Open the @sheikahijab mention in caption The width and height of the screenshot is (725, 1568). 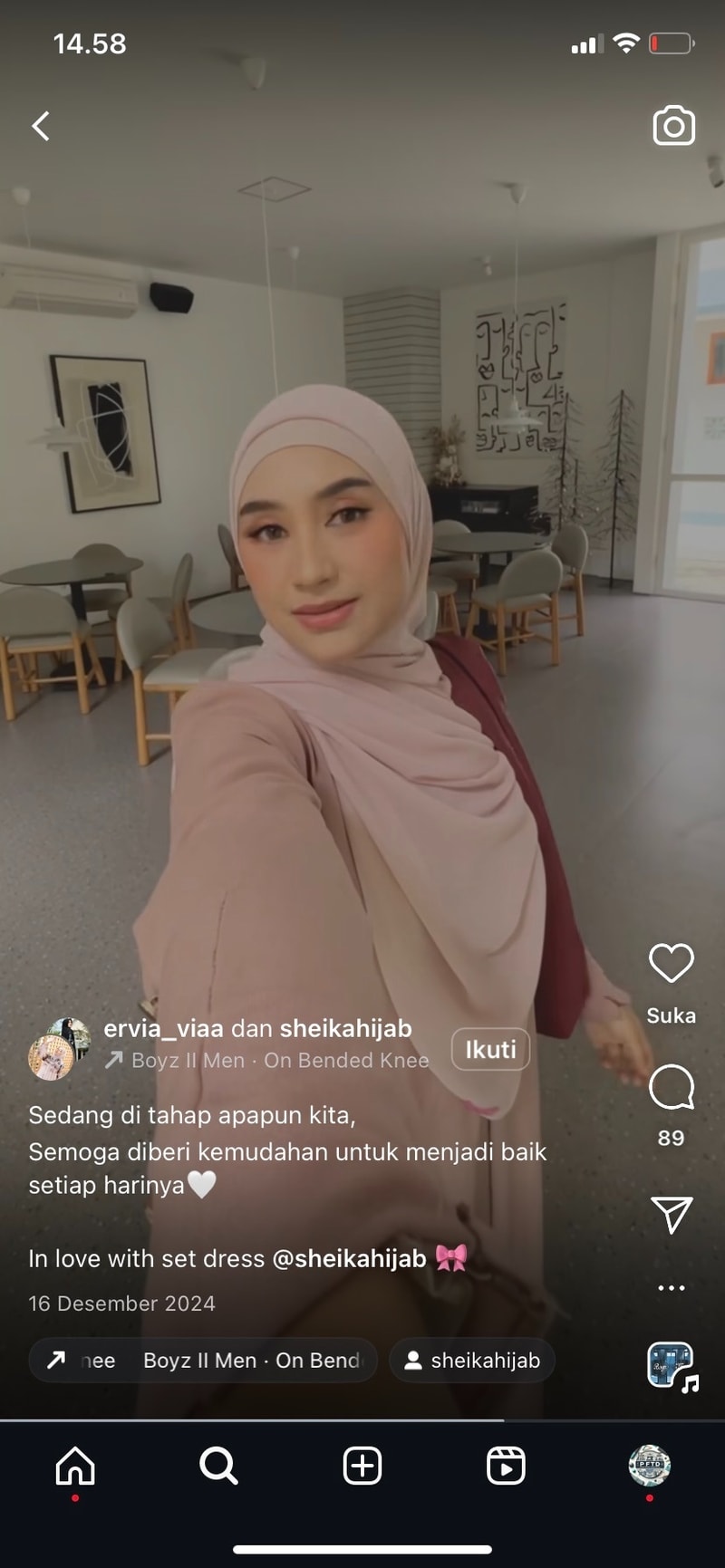coord(349,1258)
